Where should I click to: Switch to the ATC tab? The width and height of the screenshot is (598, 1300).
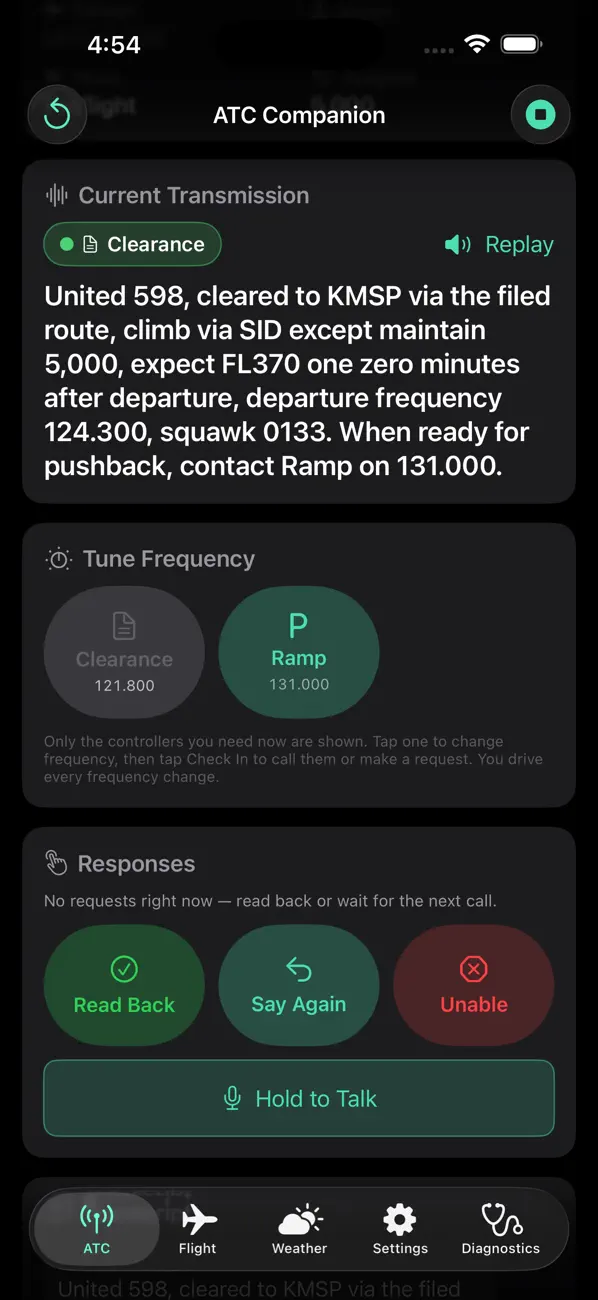pos(97,1229)
